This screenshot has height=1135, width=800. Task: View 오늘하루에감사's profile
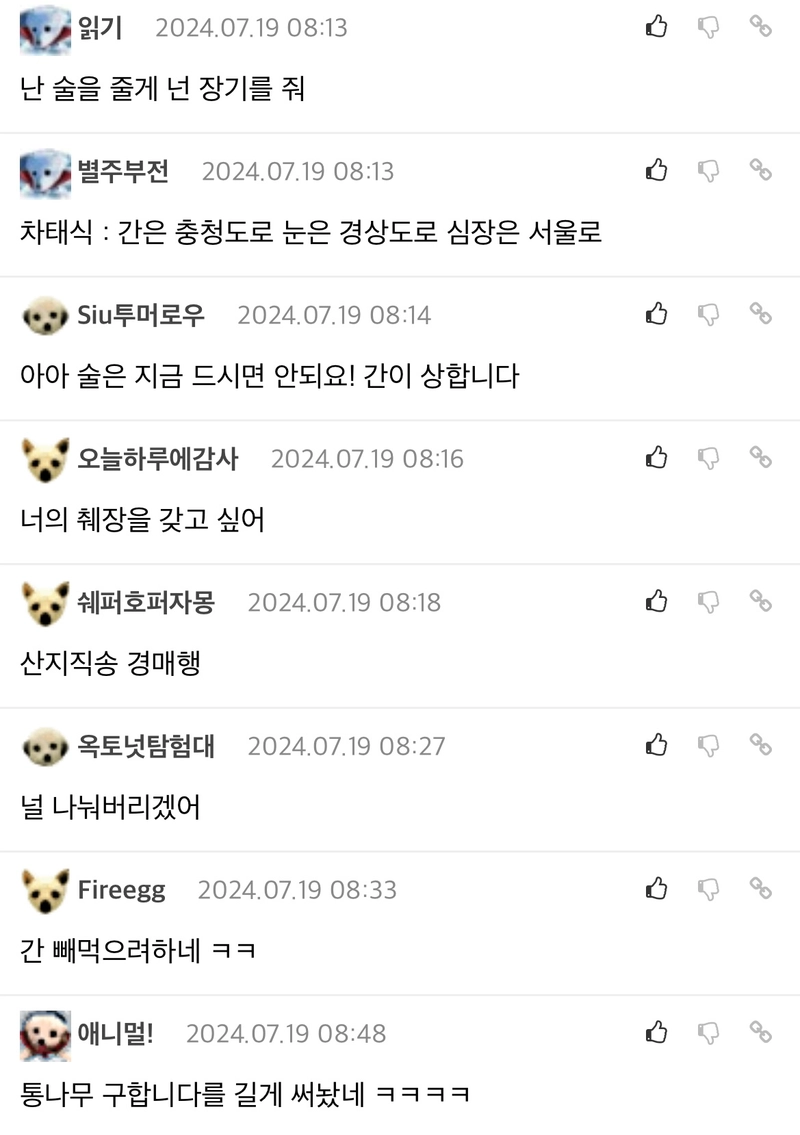pyautogui.click(x=158, y=459)
